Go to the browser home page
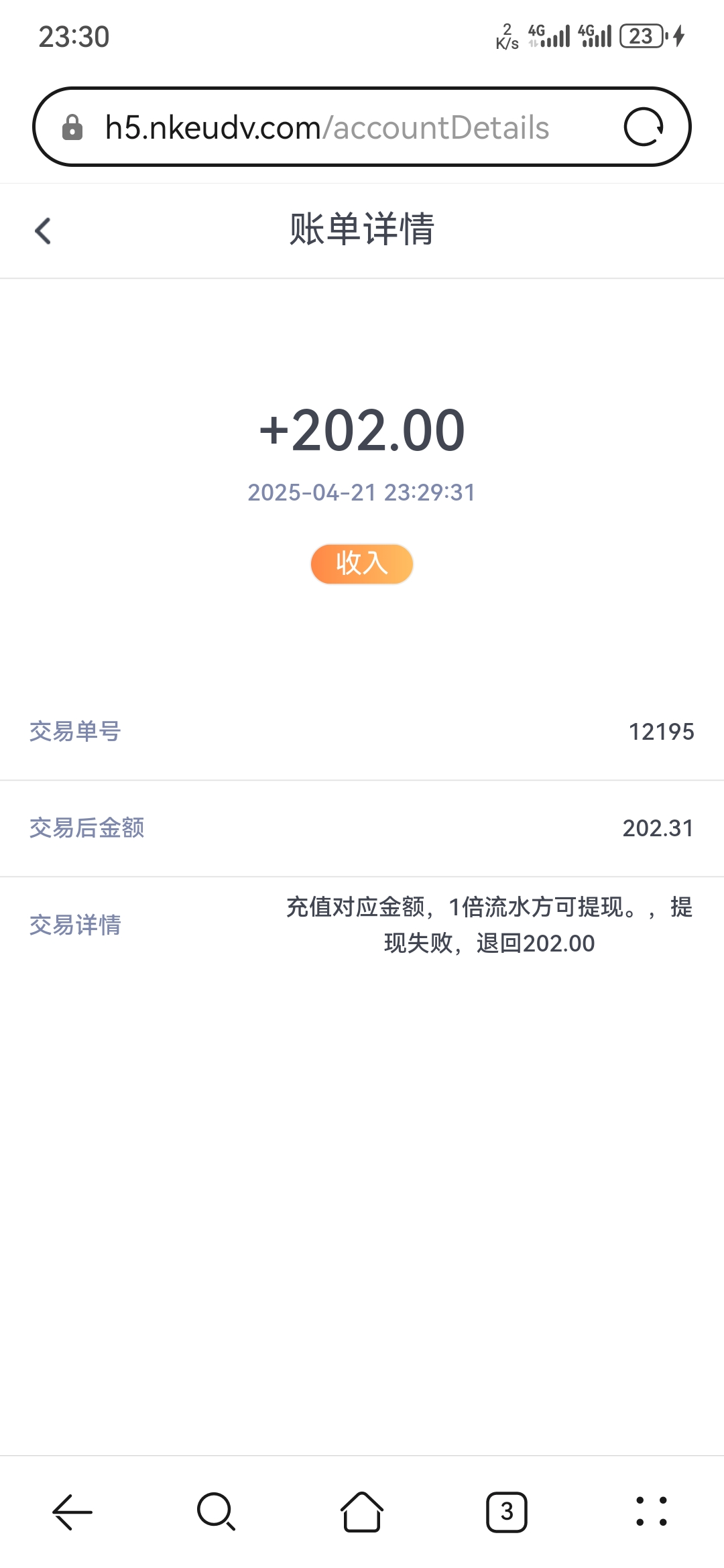The image size is (724, 1568). (x=362, y=1512)
